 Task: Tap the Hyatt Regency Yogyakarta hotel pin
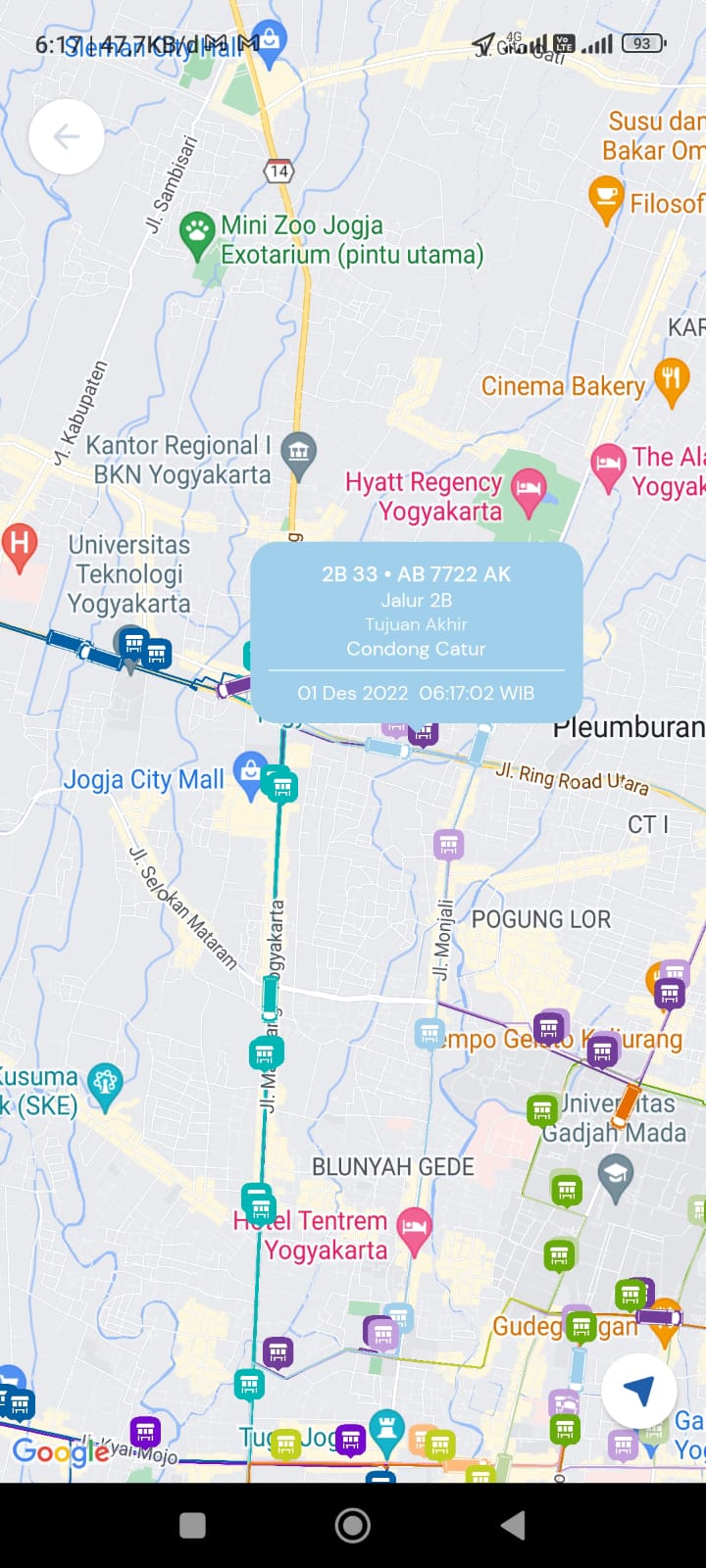(x=529, y=490)
